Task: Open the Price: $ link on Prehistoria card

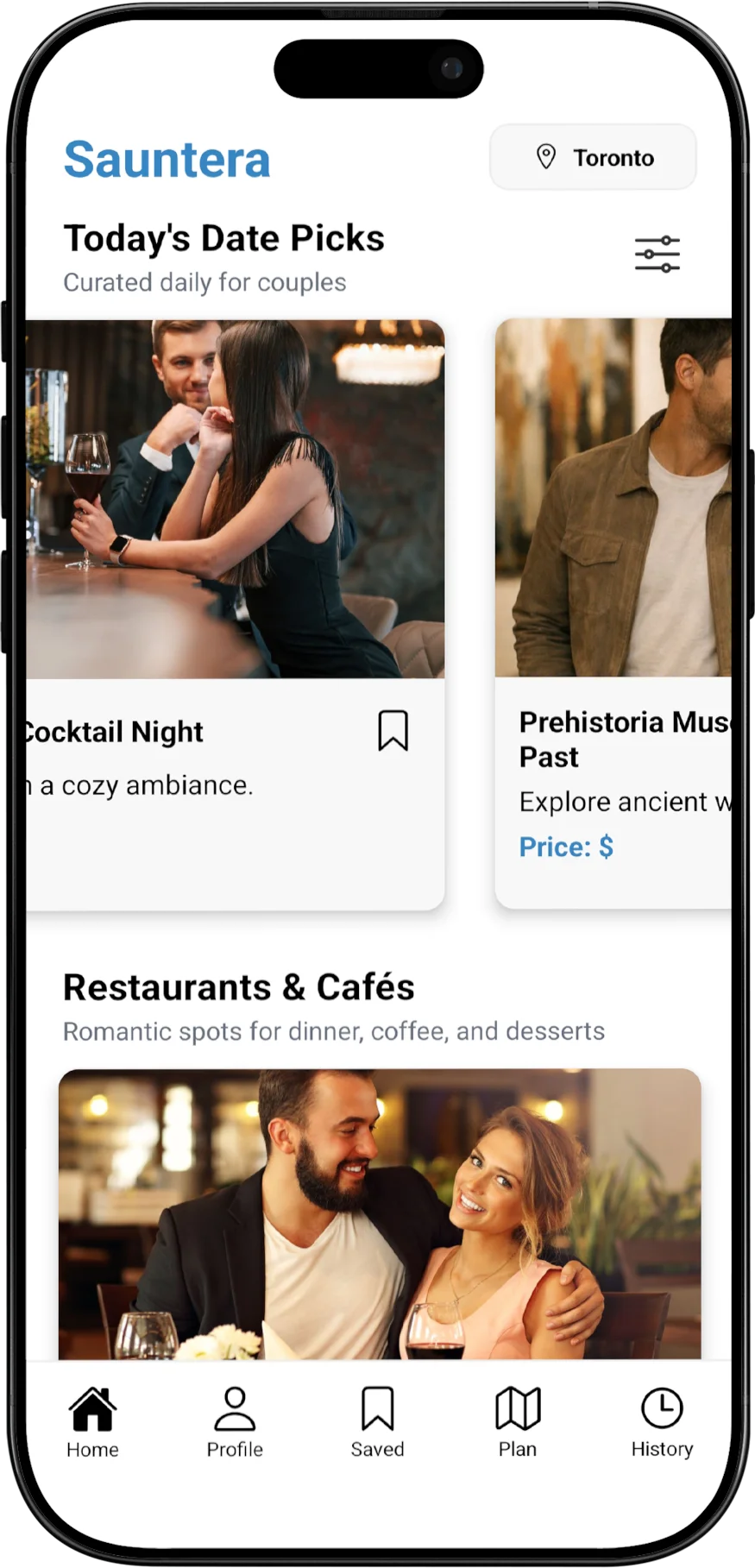Action: tap(566, 847)
